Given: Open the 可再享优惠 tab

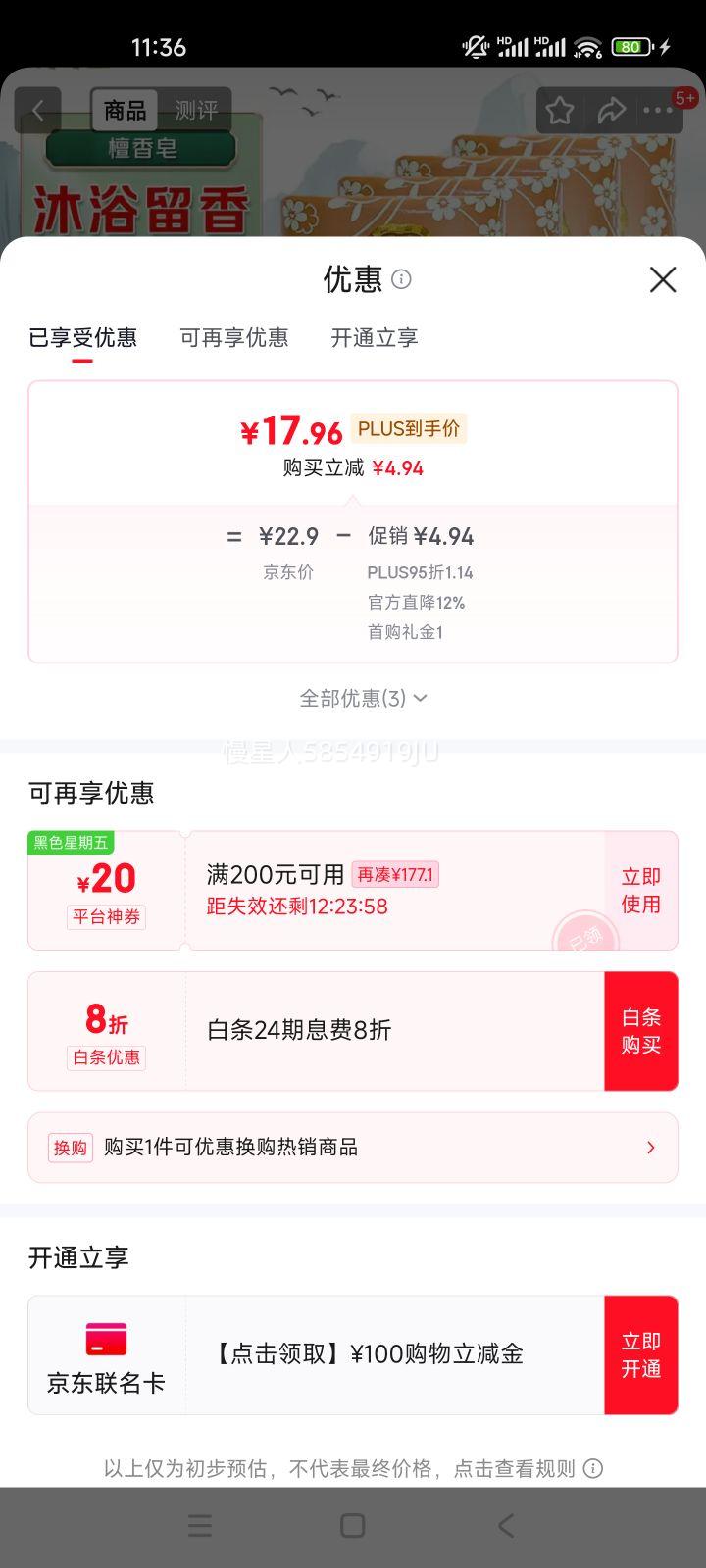Looking at the screenshot, I should (x=234, y=337).
